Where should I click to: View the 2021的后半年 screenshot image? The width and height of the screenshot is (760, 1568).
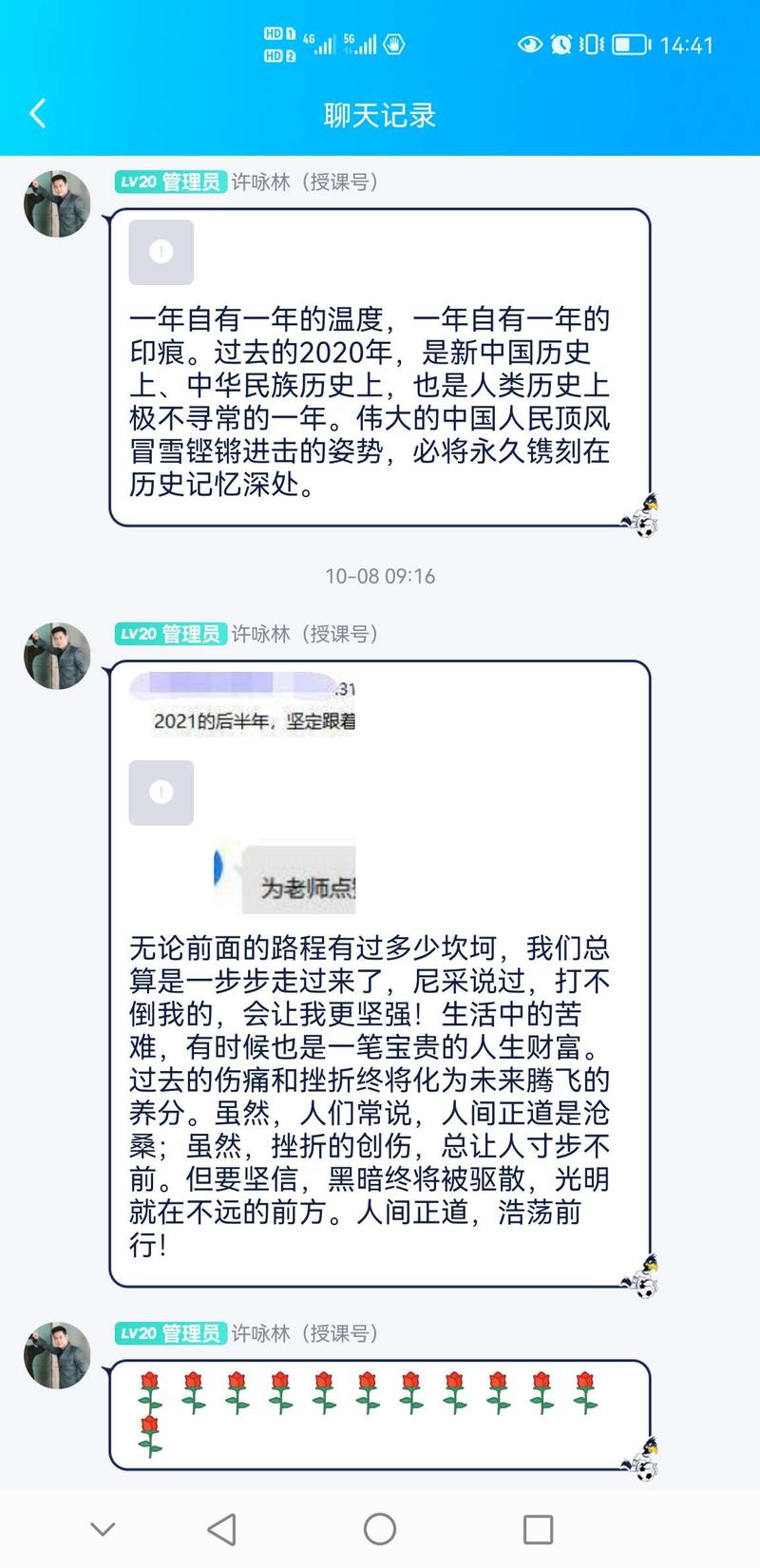tap(243, 705)
